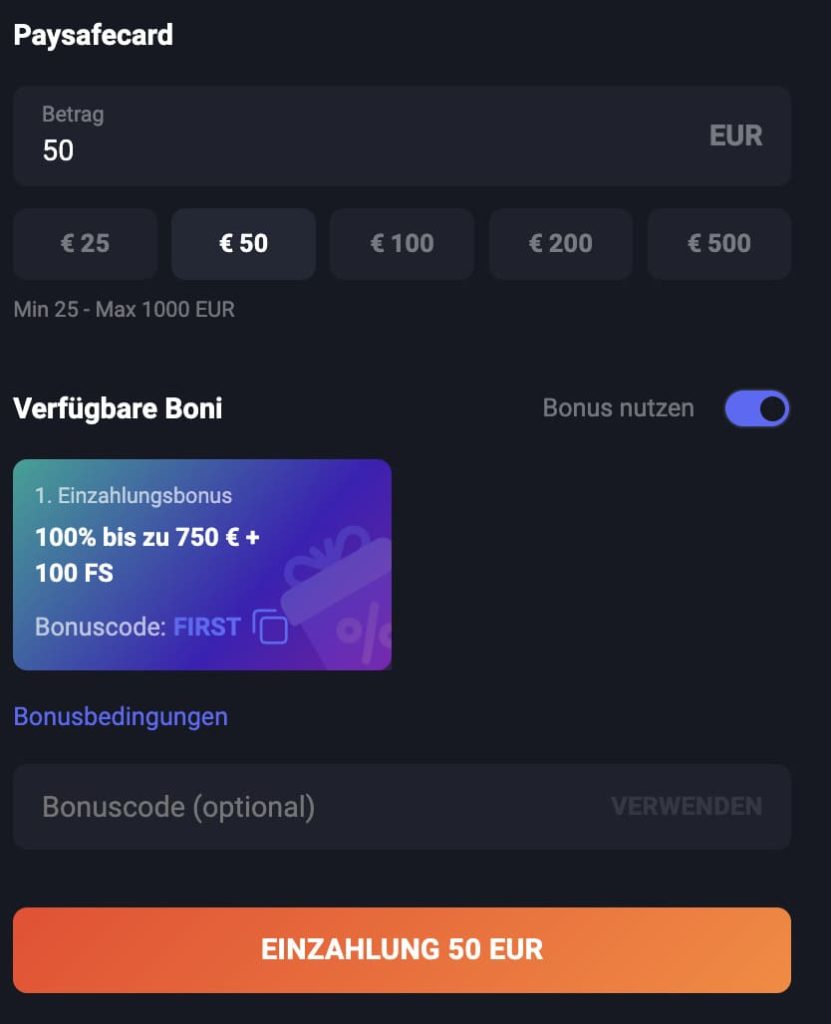Tap the Verwenden button
Viewport: 831px width, 1024px height.
(686, 807)
